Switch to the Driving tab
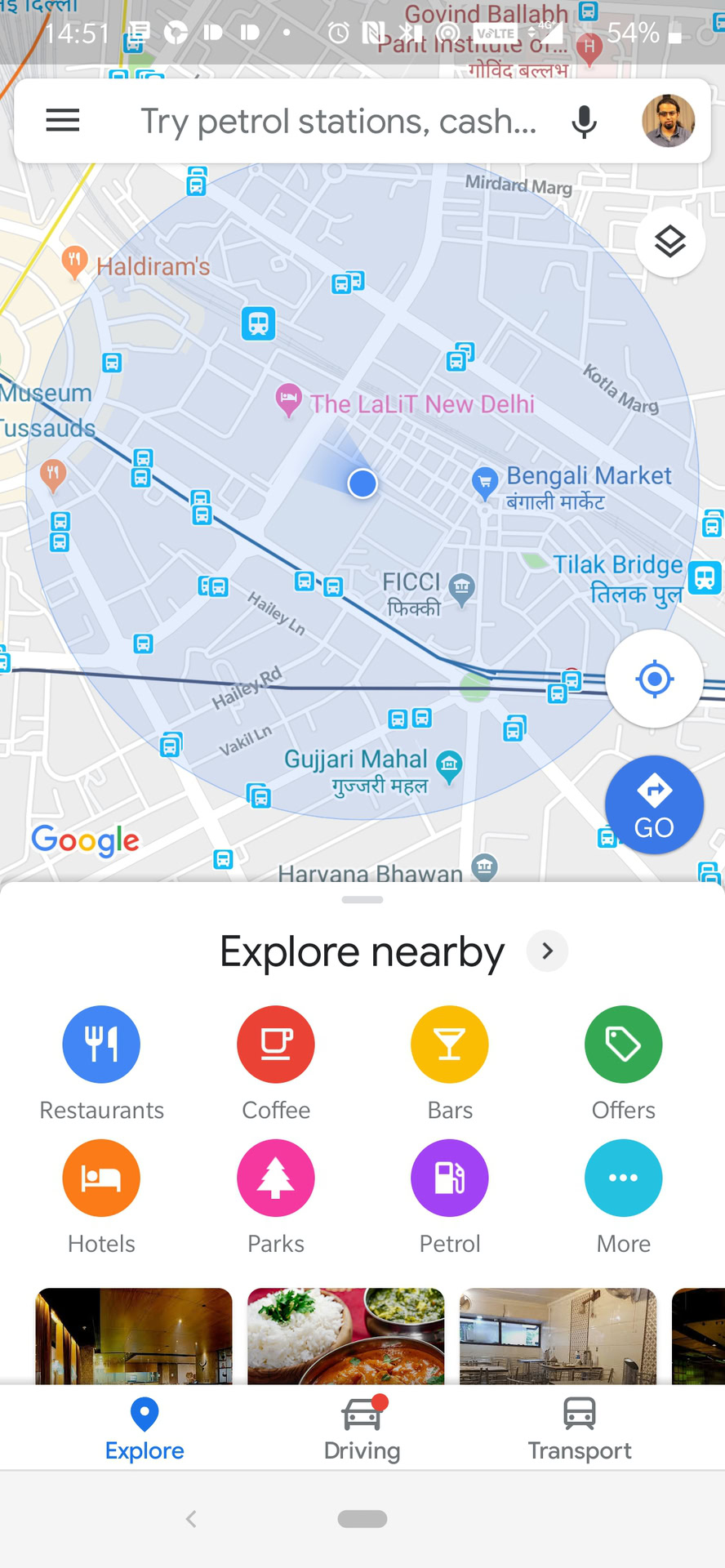 click(x=362, y=1430)
